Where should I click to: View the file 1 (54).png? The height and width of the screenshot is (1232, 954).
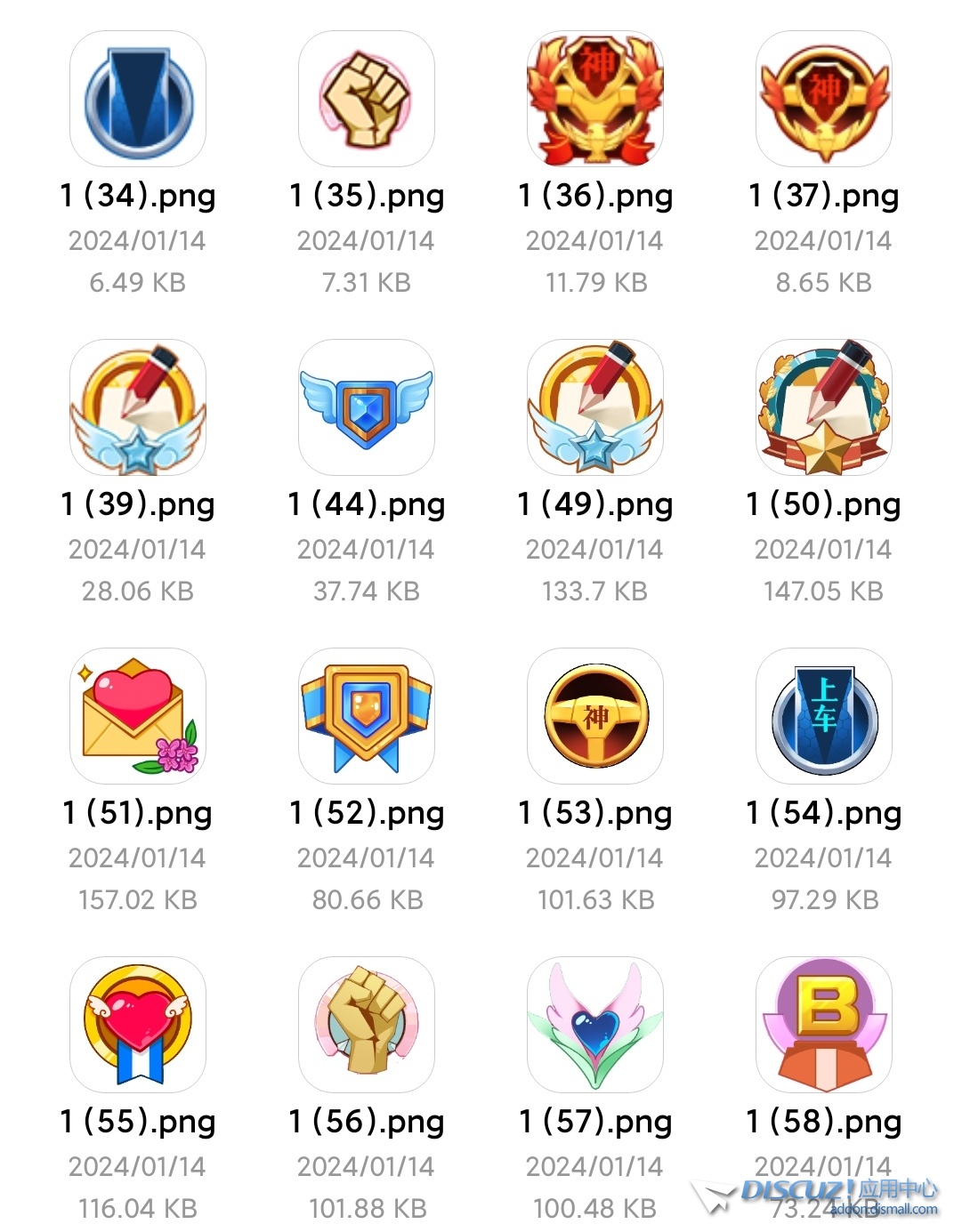coord(824,716)
